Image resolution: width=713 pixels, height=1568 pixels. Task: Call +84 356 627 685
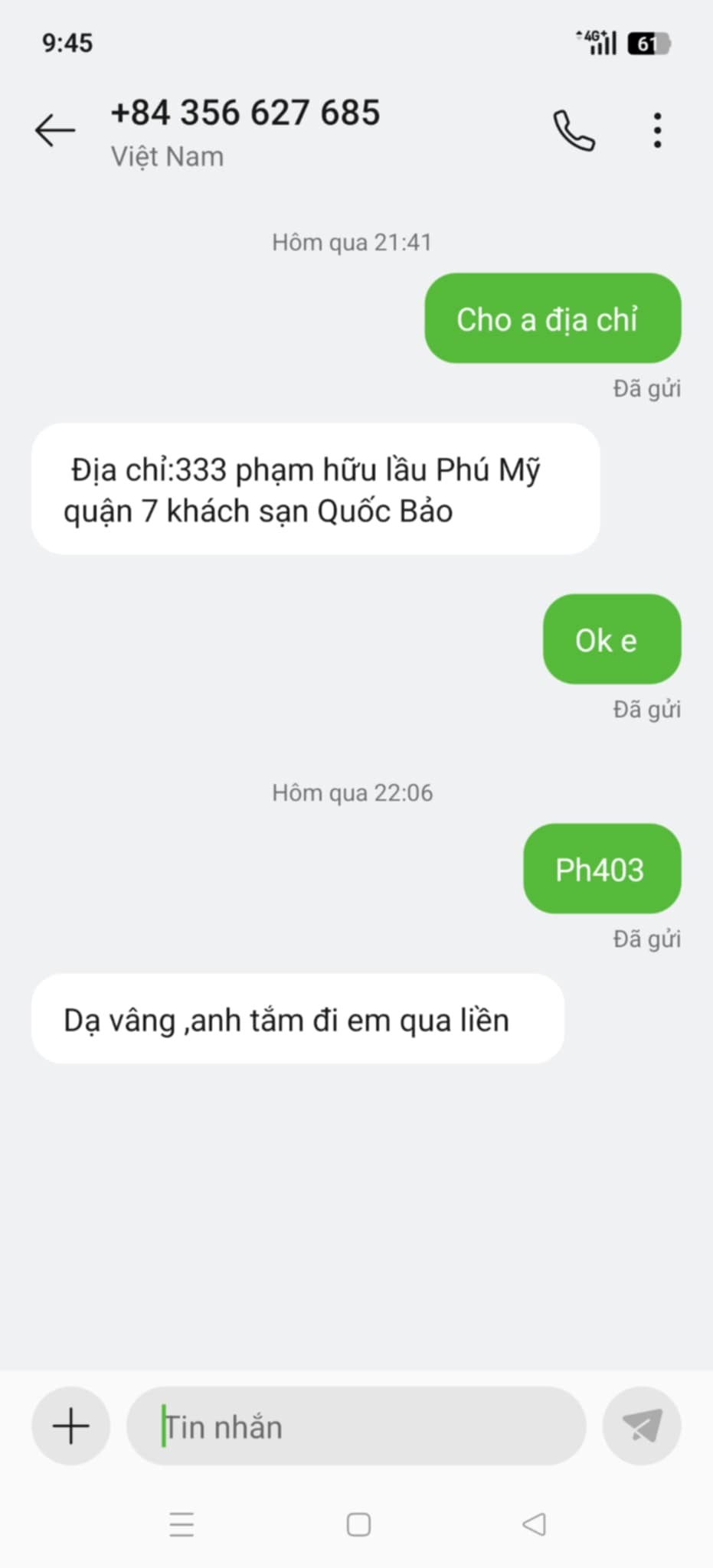574,130
